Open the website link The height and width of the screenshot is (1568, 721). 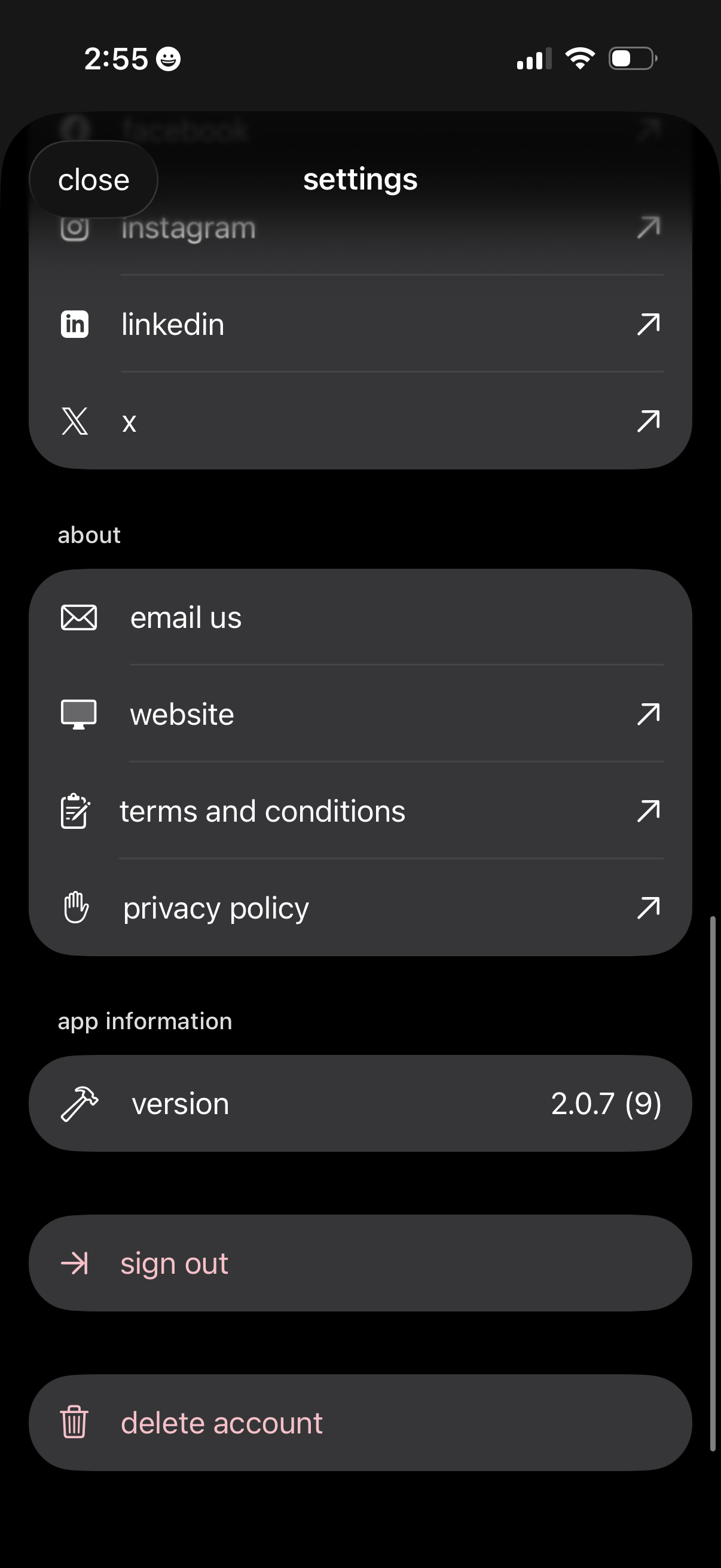[x=360, y=714]
